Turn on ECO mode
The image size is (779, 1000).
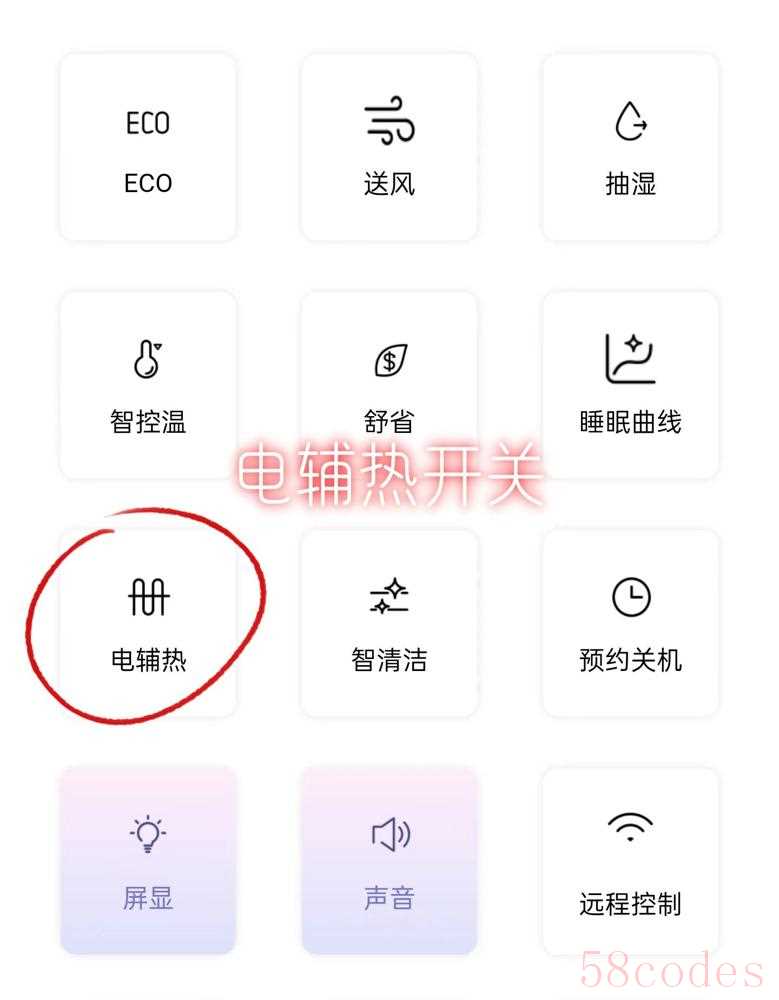[148, 148]
